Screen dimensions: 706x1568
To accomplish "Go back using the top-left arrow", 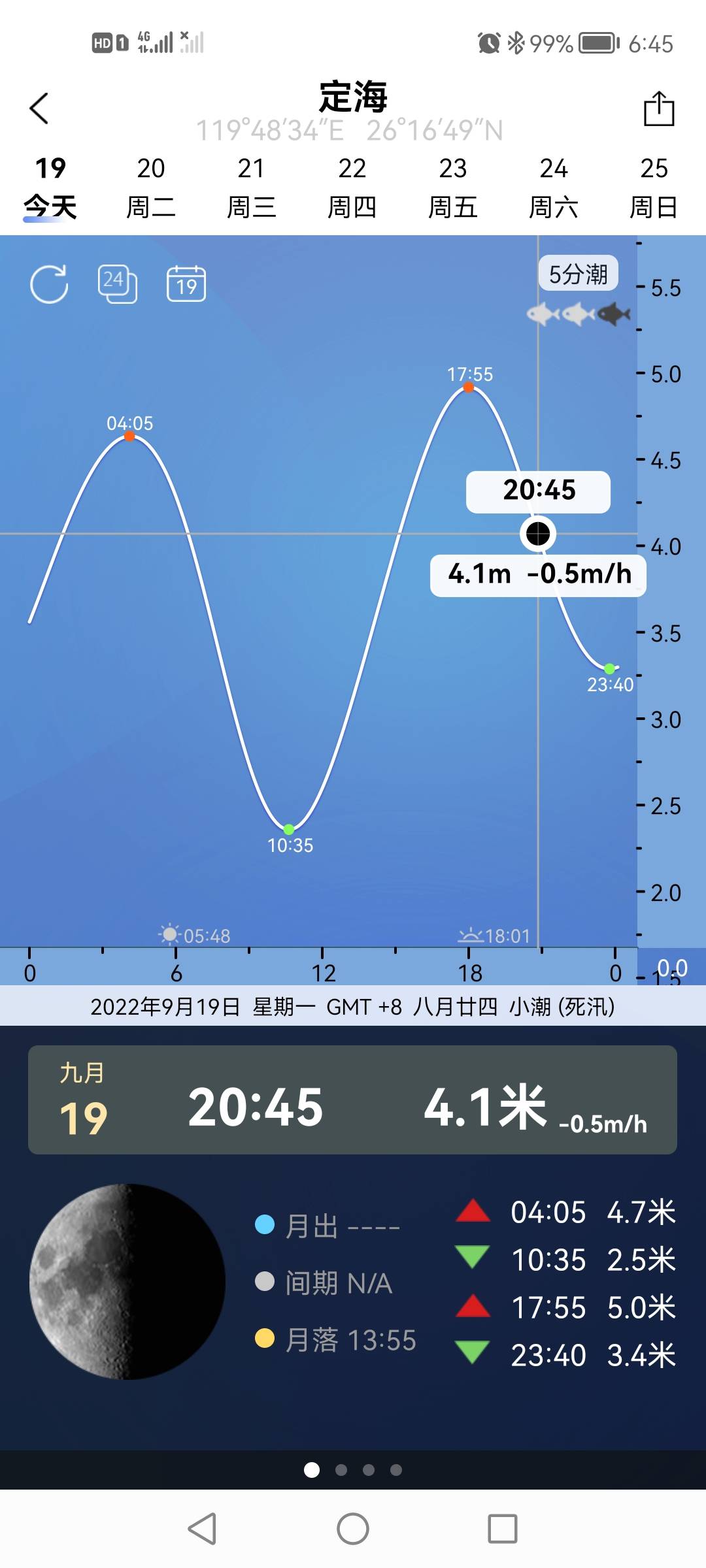I will [39, 108].
